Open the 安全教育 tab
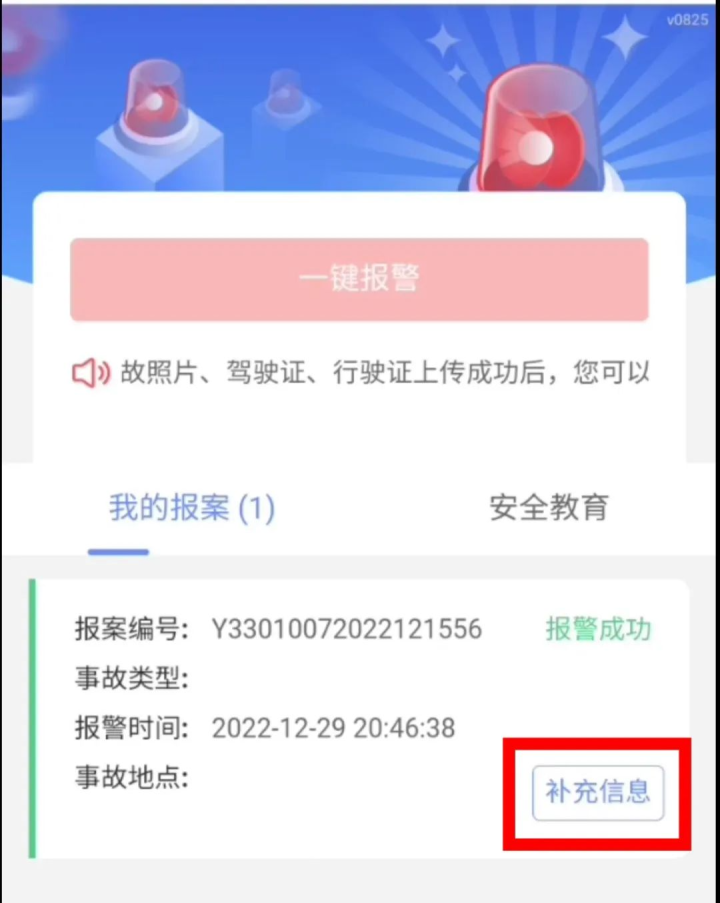This screenshot has height=903, width=720. tap(548, 507)
